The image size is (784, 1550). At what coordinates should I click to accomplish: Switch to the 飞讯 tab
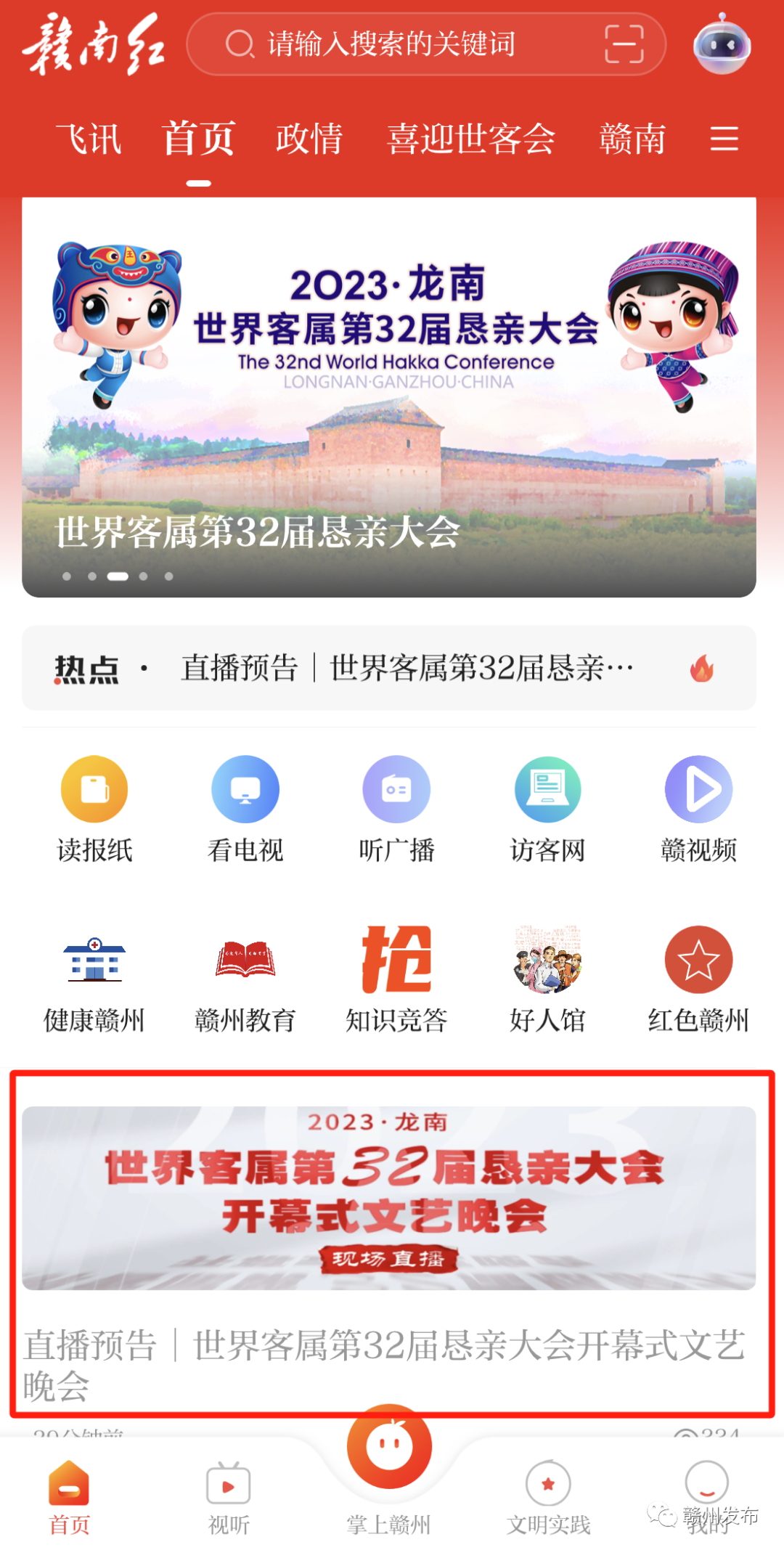tap(89, 139)
